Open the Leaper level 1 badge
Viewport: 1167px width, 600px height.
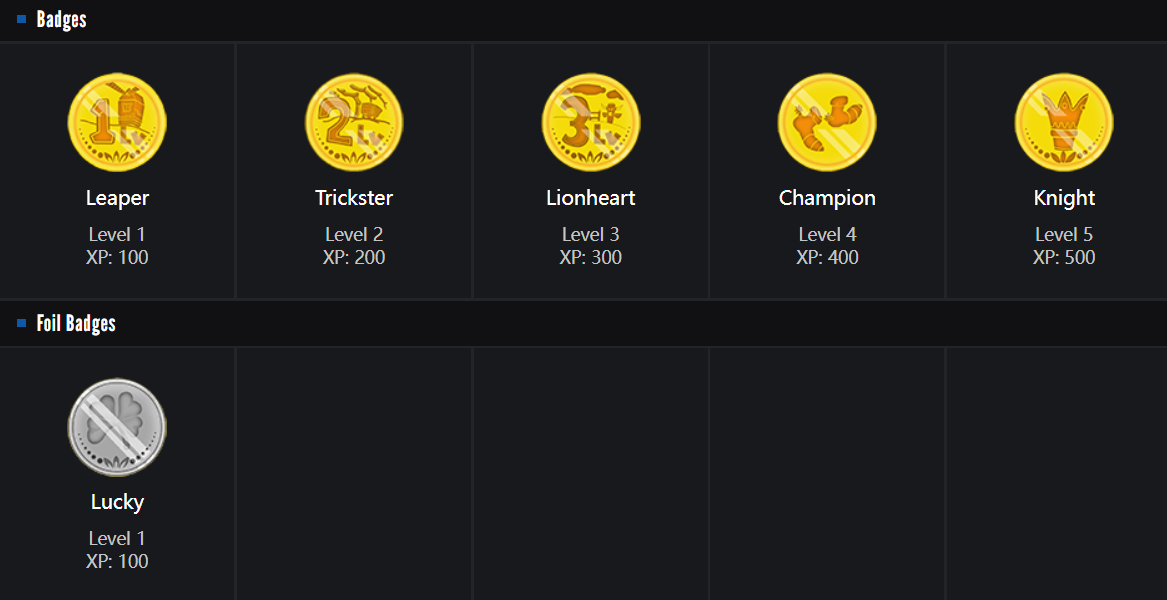(x=117, y=123)
